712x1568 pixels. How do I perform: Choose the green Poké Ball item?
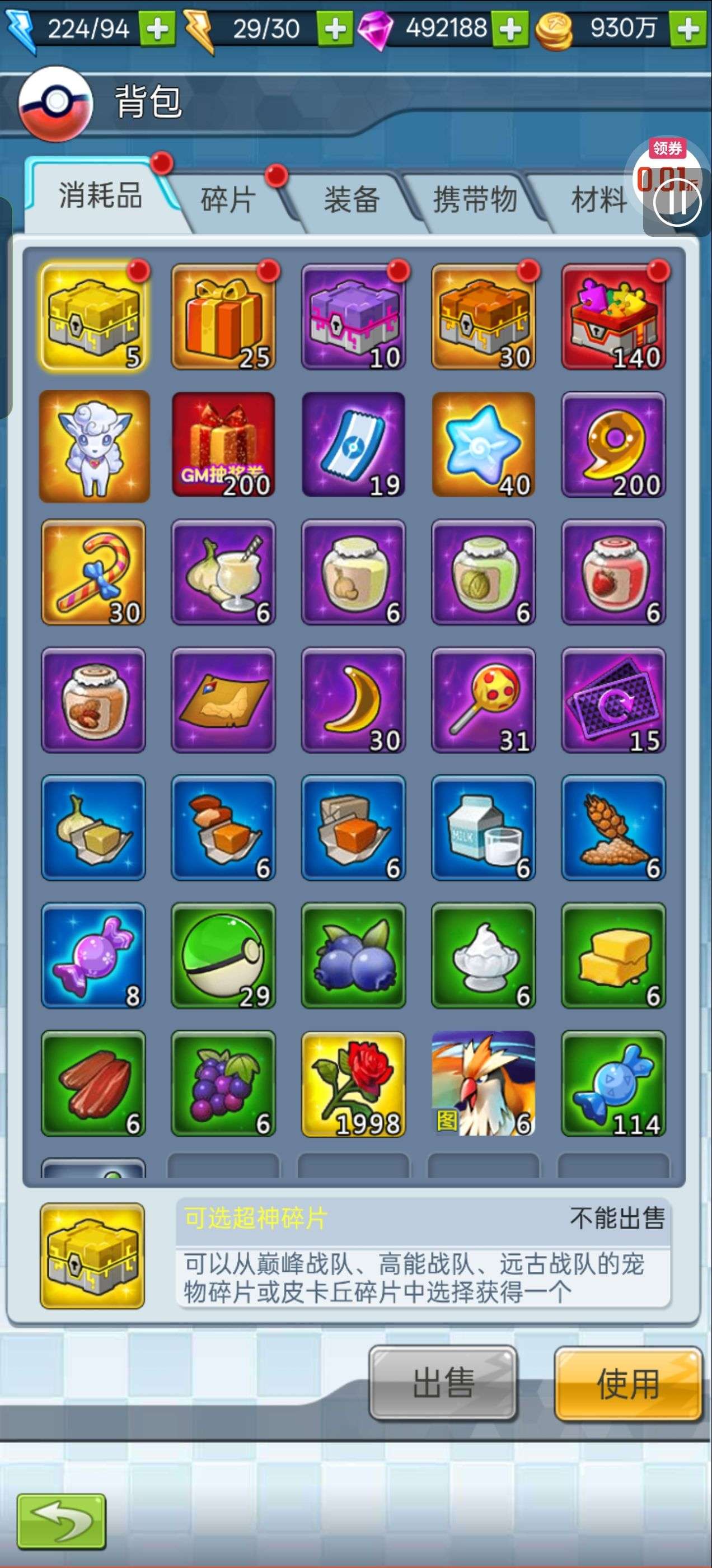coord(223,955)
